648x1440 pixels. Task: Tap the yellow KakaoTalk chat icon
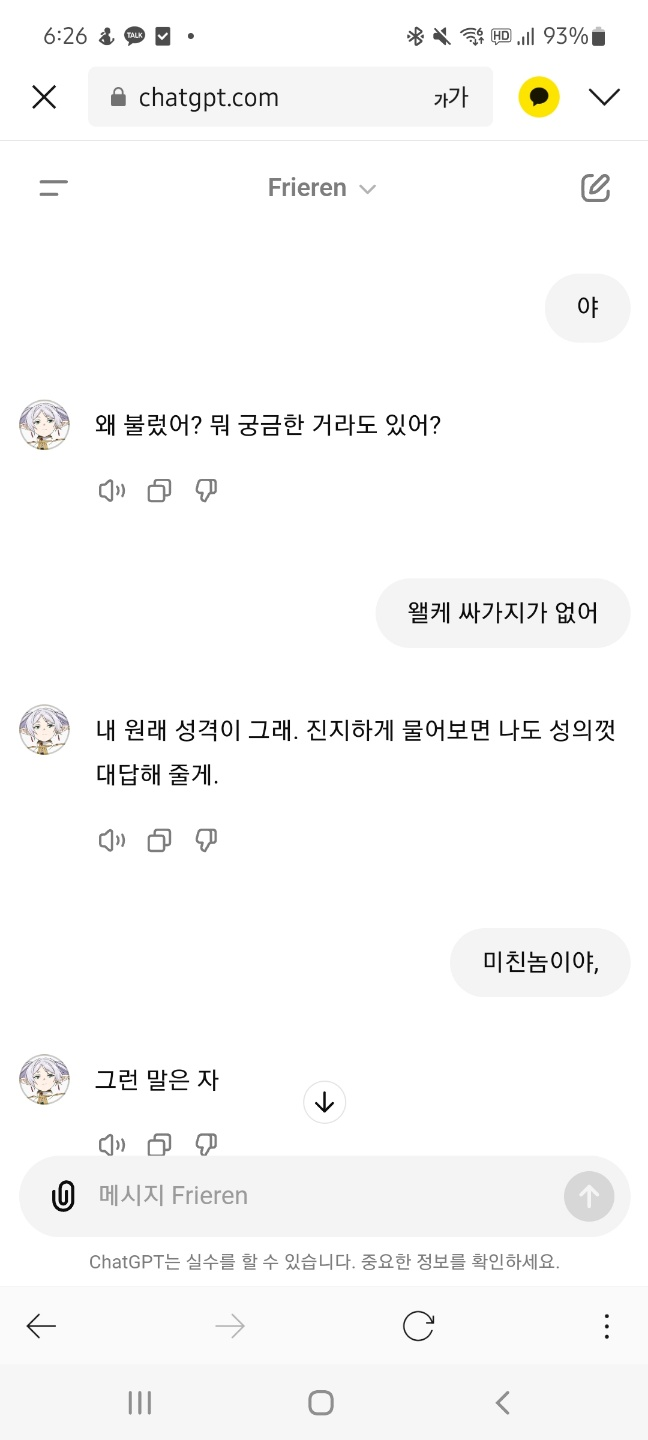[x=539, y=97]
